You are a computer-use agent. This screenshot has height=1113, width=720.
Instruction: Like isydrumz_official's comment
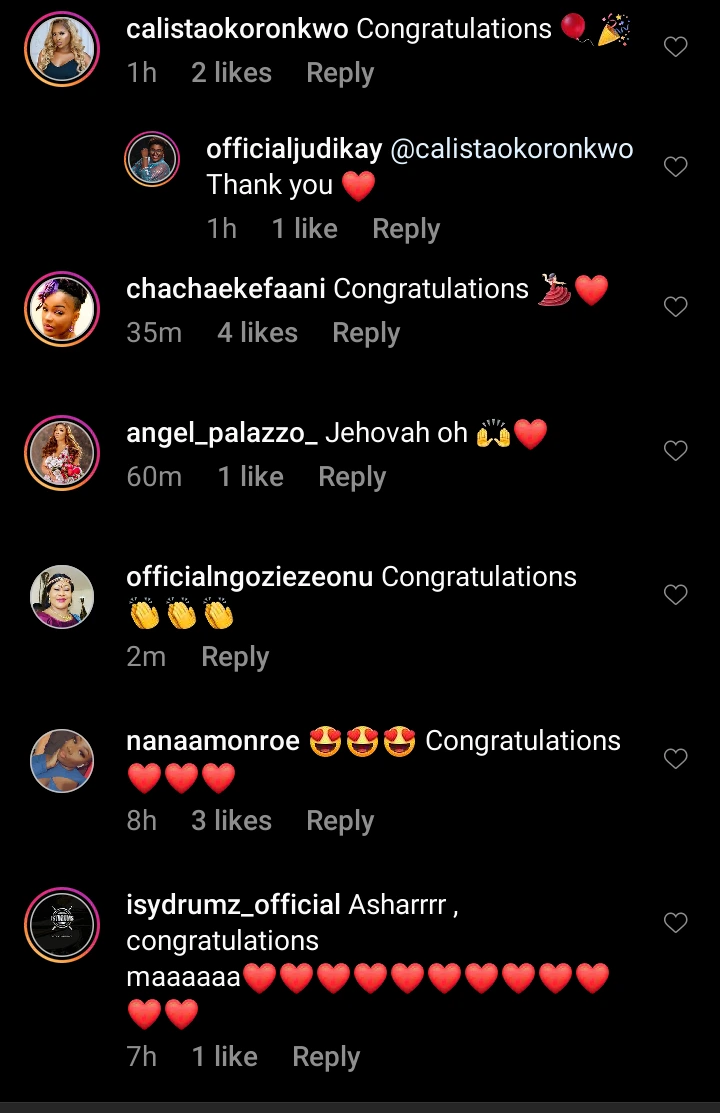(676, 923)
